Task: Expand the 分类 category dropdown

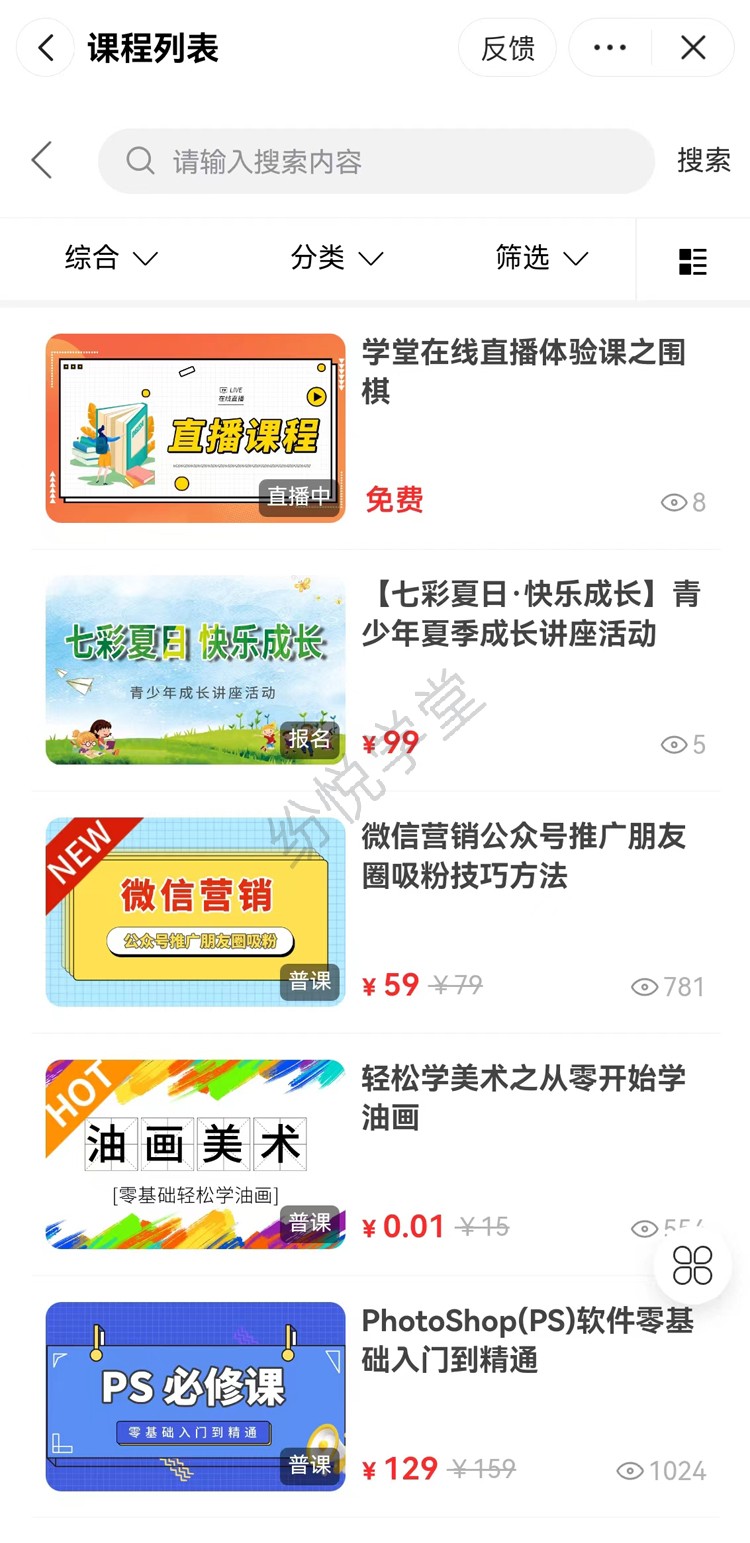Action: tap(337, 258)
